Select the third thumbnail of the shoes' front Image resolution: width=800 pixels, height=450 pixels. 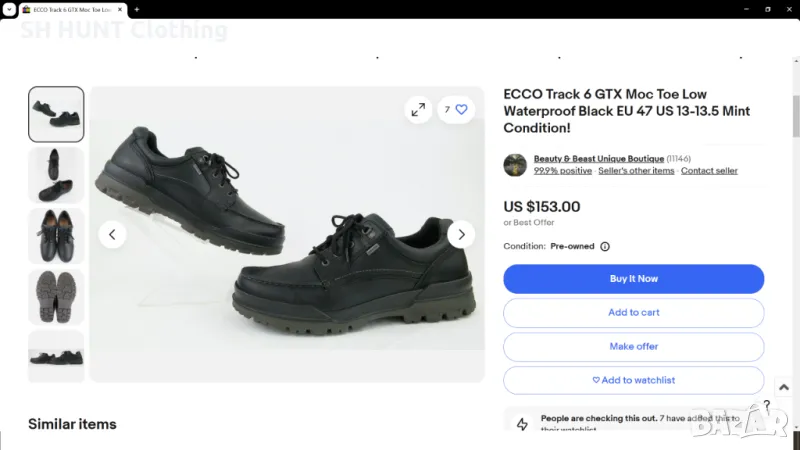[56, 236]
